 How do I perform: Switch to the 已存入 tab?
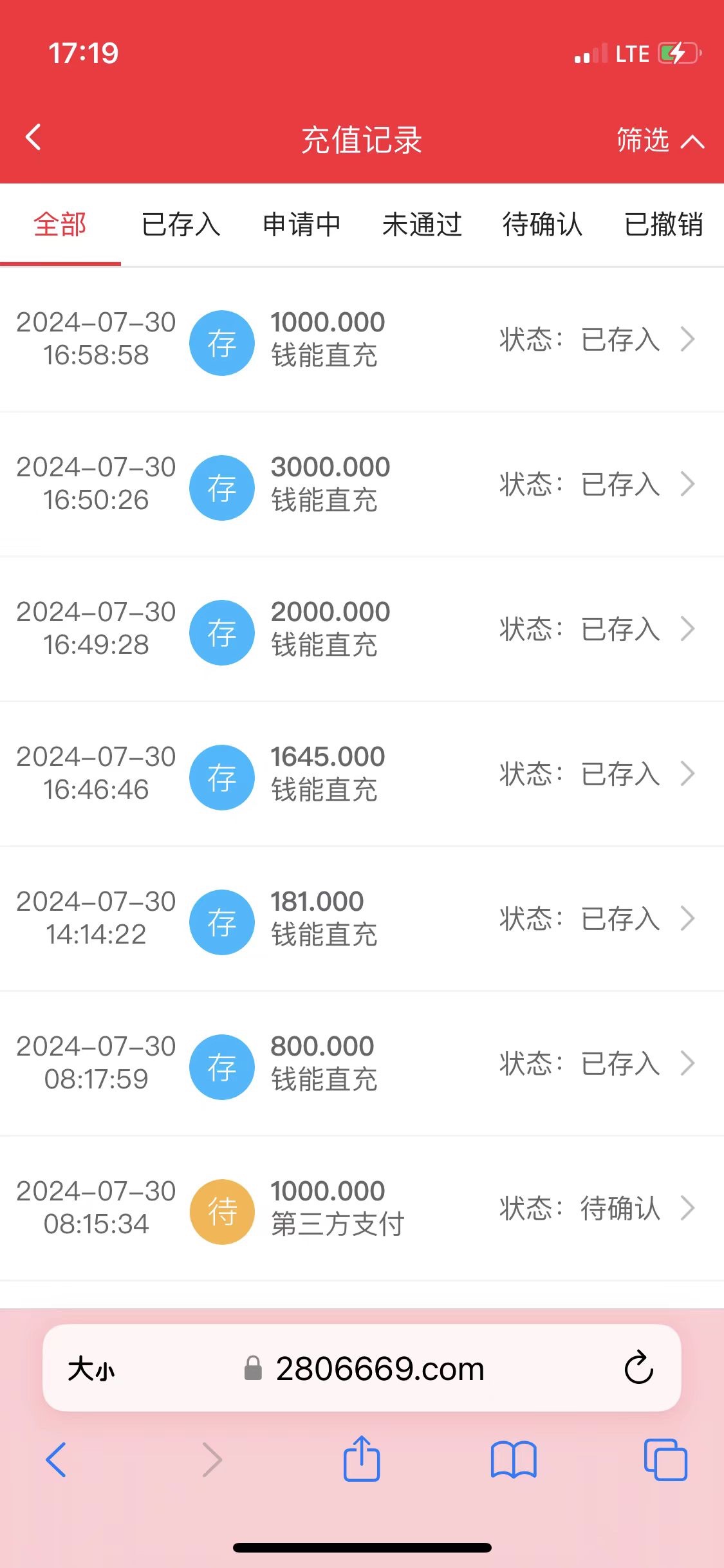[x=181, y=225]
